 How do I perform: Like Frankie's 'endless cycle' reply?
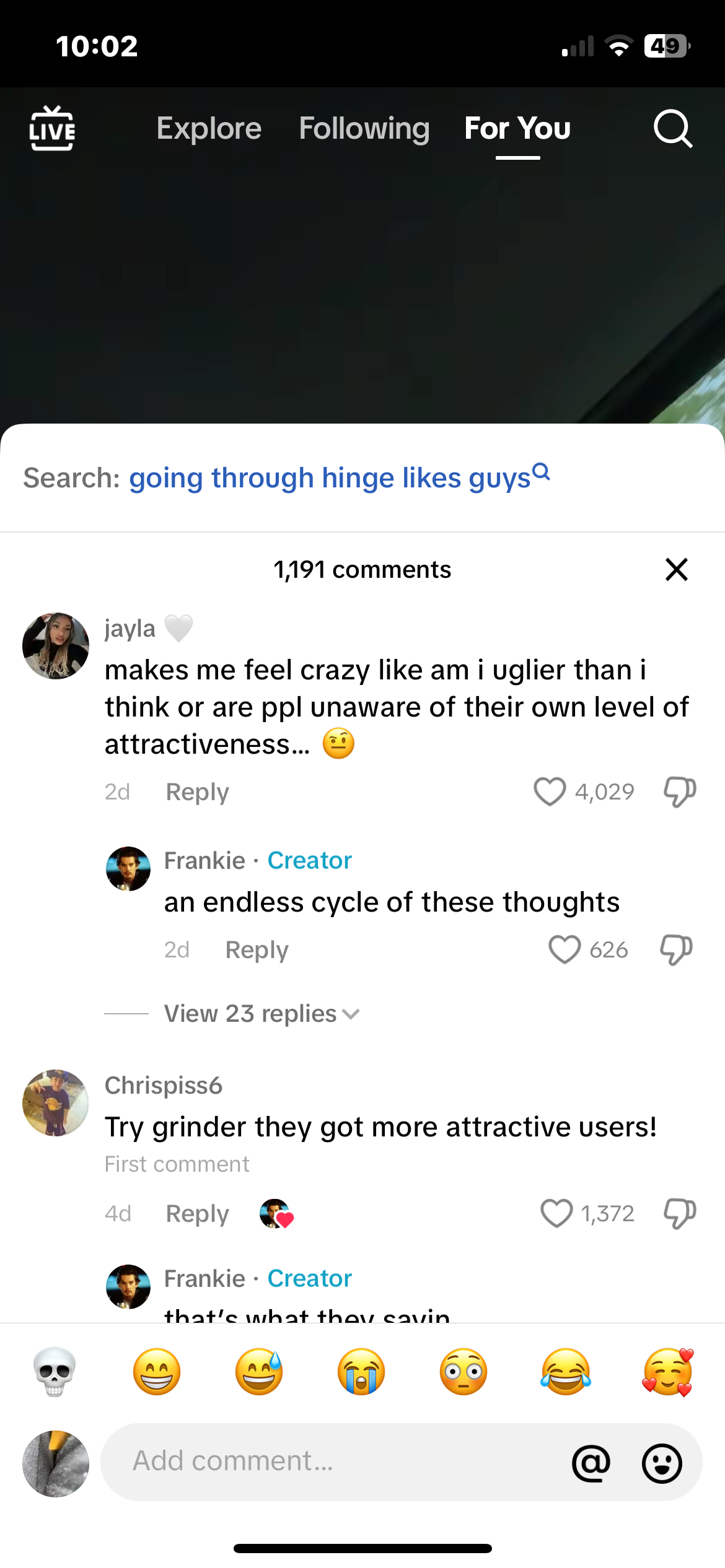coord(565,949)
